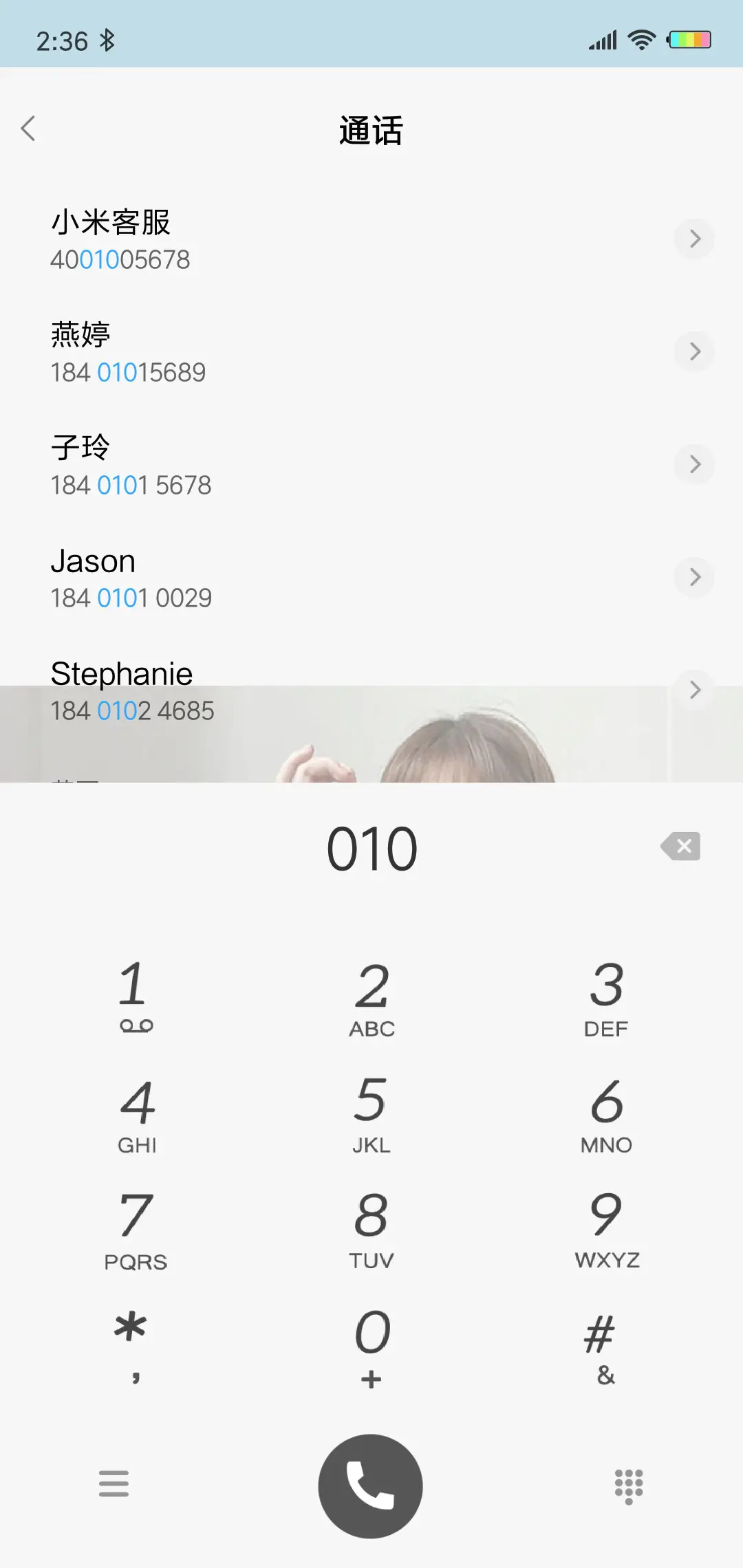743x1568 pixels.
Task: Expand Jason's record with the arrow
Action: pos(694,578)
